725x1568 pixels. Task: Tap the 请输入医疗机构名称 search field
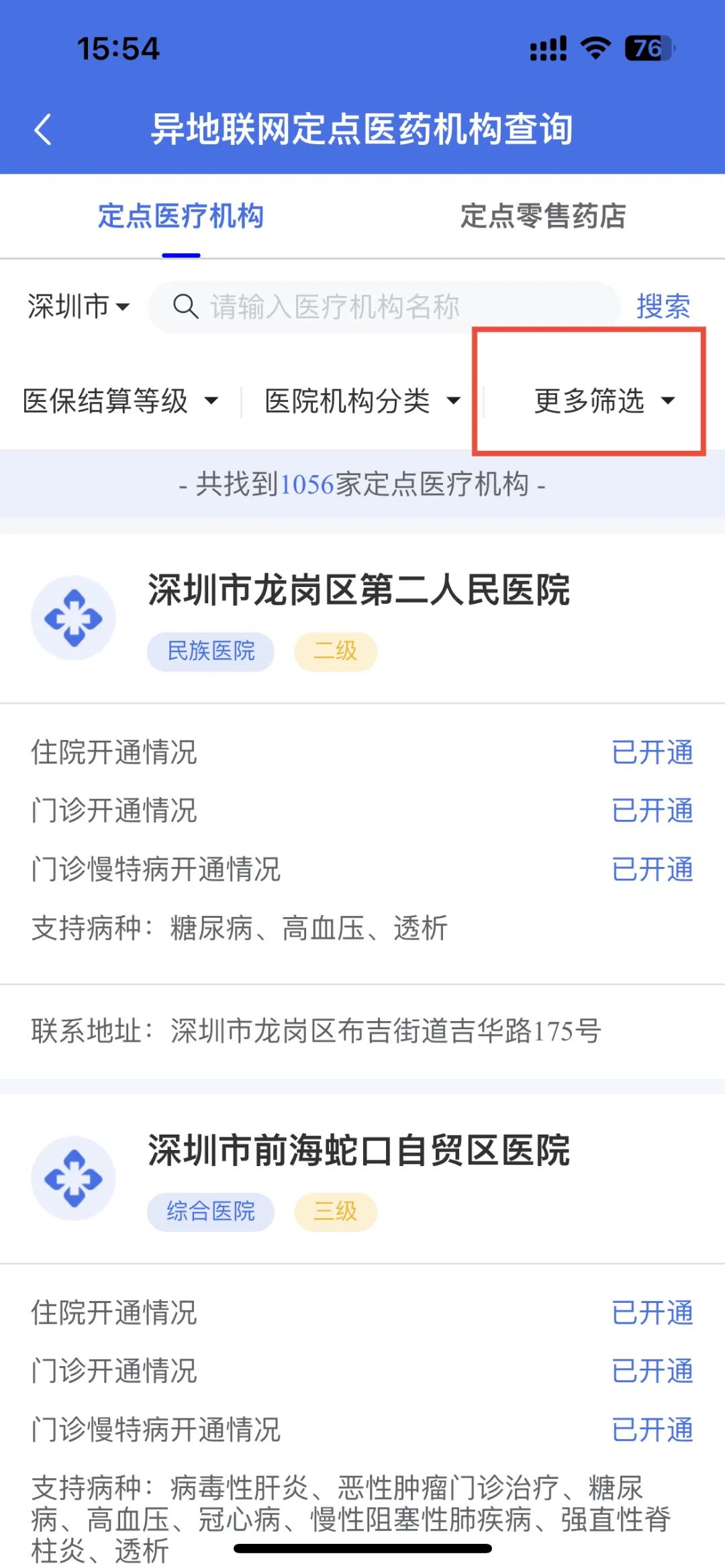(x=384, y=307)
